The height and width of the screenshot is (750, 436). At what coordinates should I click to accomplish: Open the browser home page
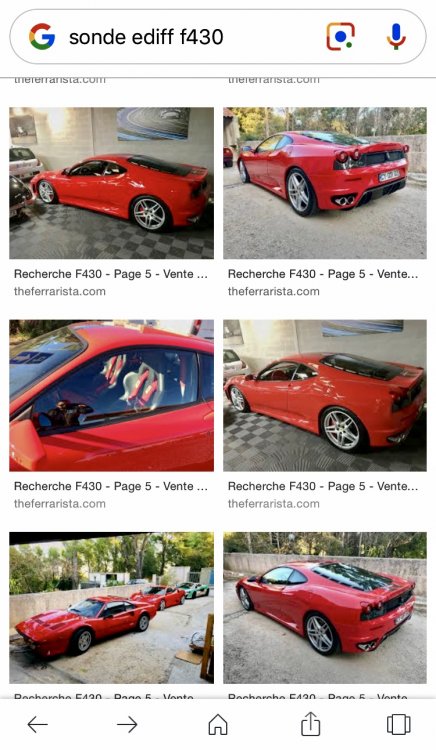pos(218,724)
